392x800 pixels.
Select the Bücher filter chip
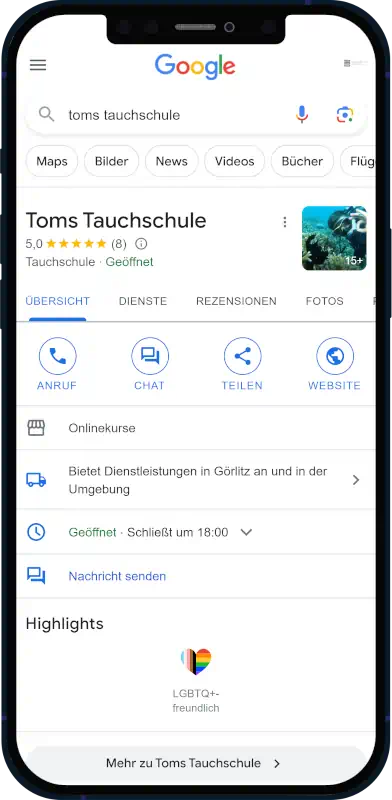pyautogui.click(x=302, y=161)
